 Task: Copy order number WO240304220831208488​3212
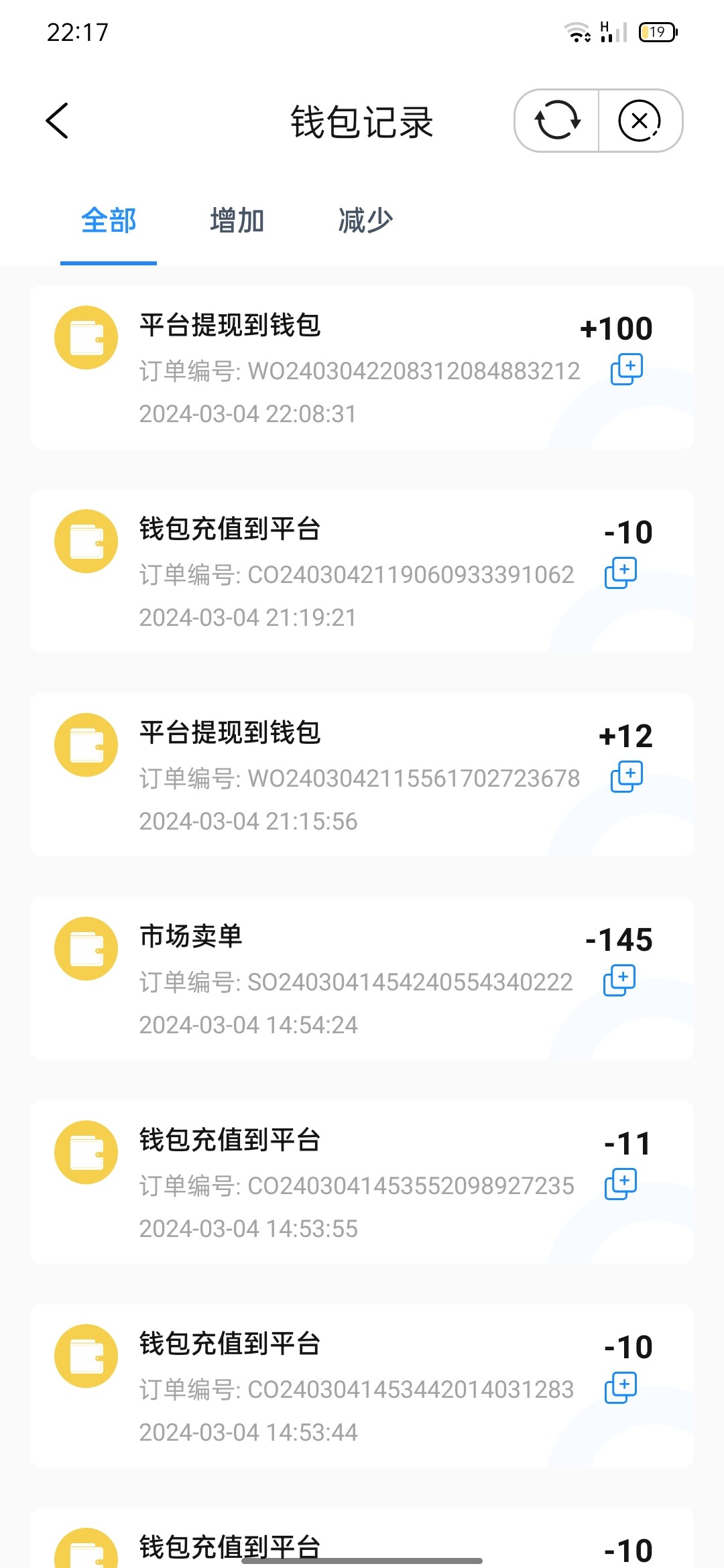(x=627, y=369)
